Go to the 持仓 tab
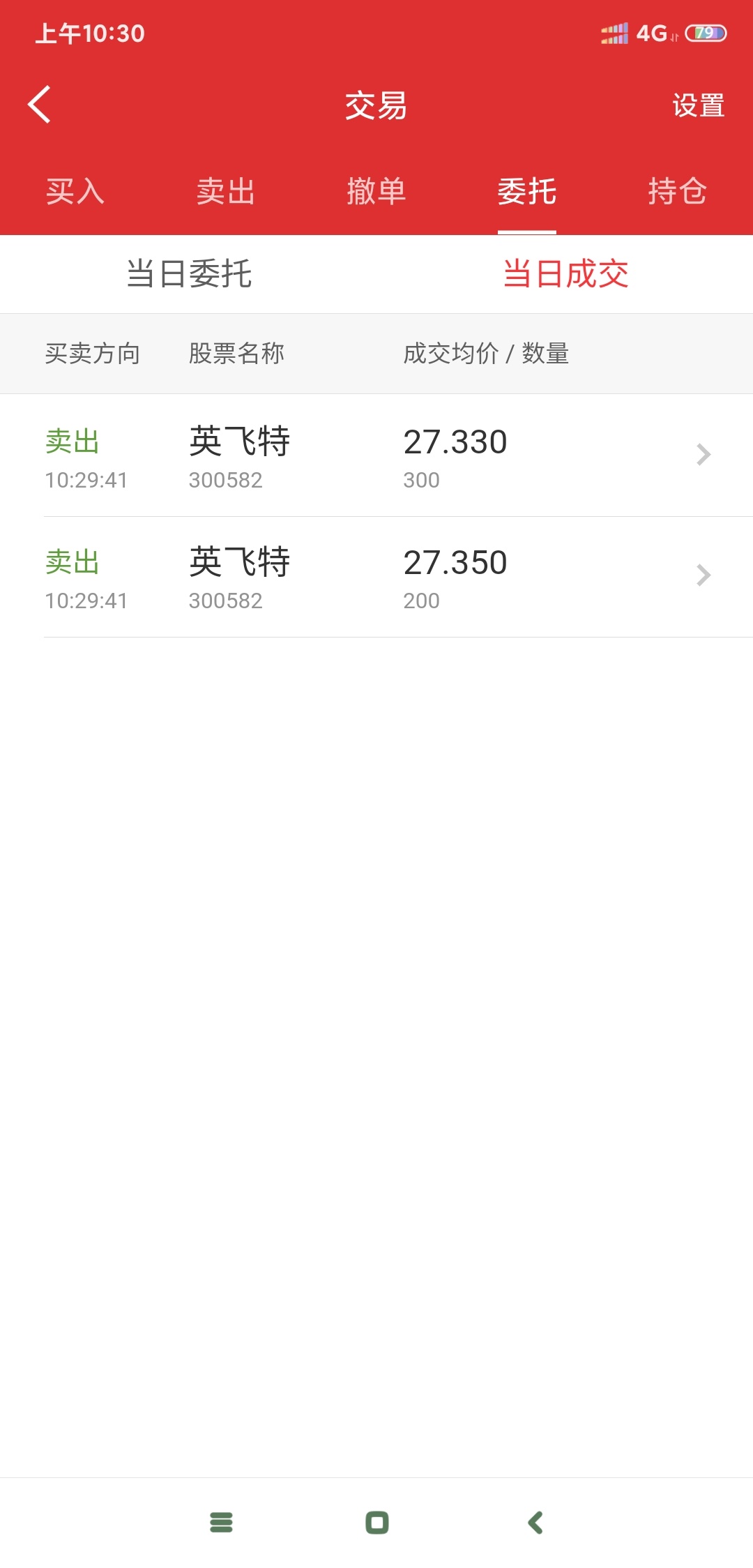 click(x=678, y=191)
